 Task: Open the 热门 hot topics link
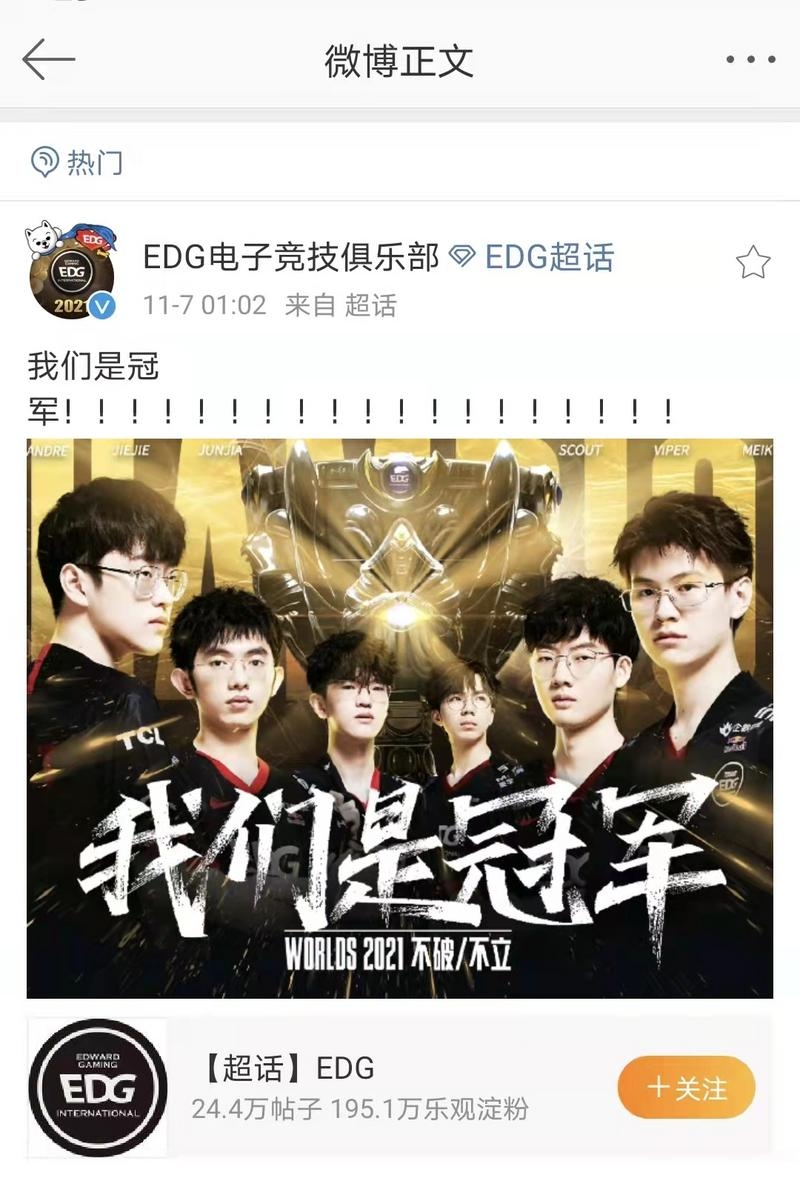tap(78, 161)
